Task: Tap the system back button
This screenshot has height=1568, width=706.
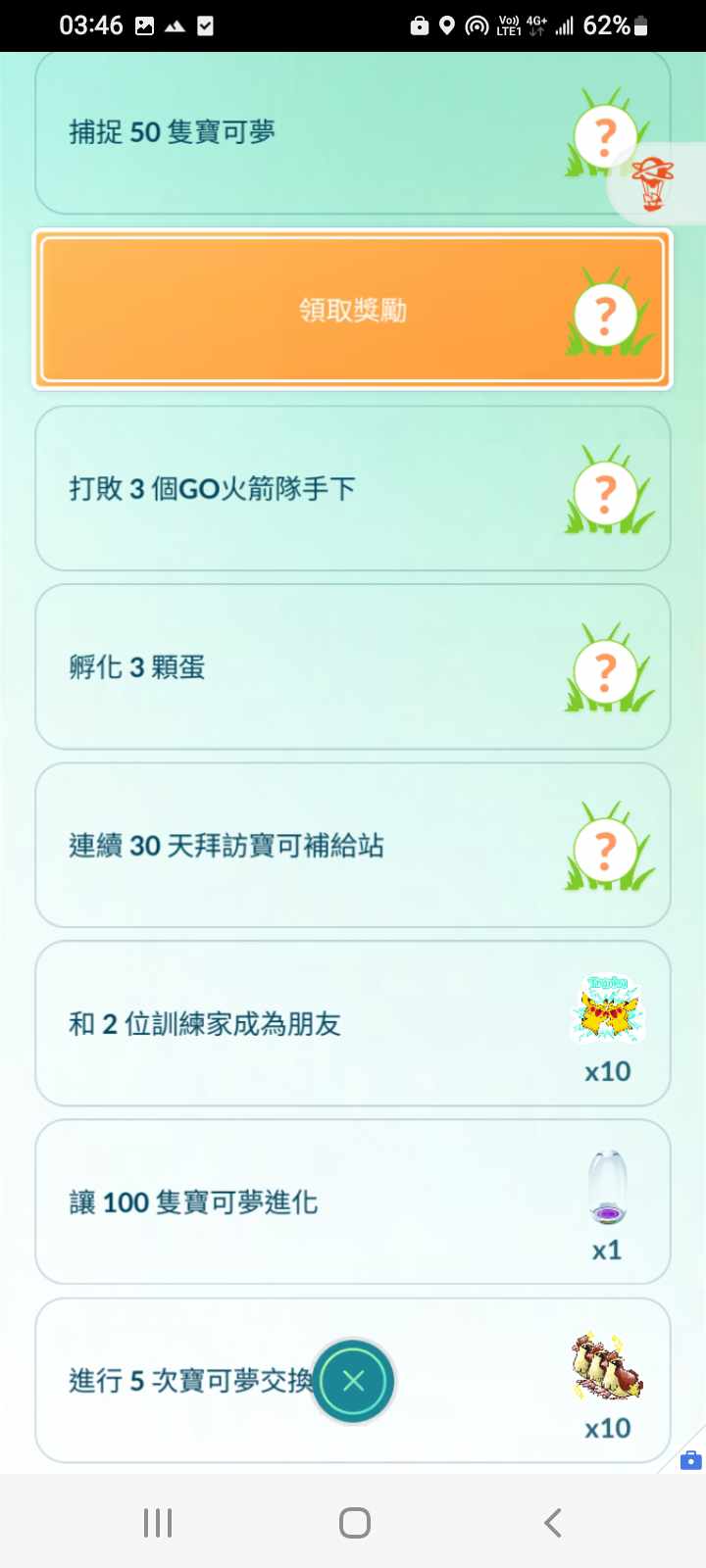Action: coord(553,1522)
